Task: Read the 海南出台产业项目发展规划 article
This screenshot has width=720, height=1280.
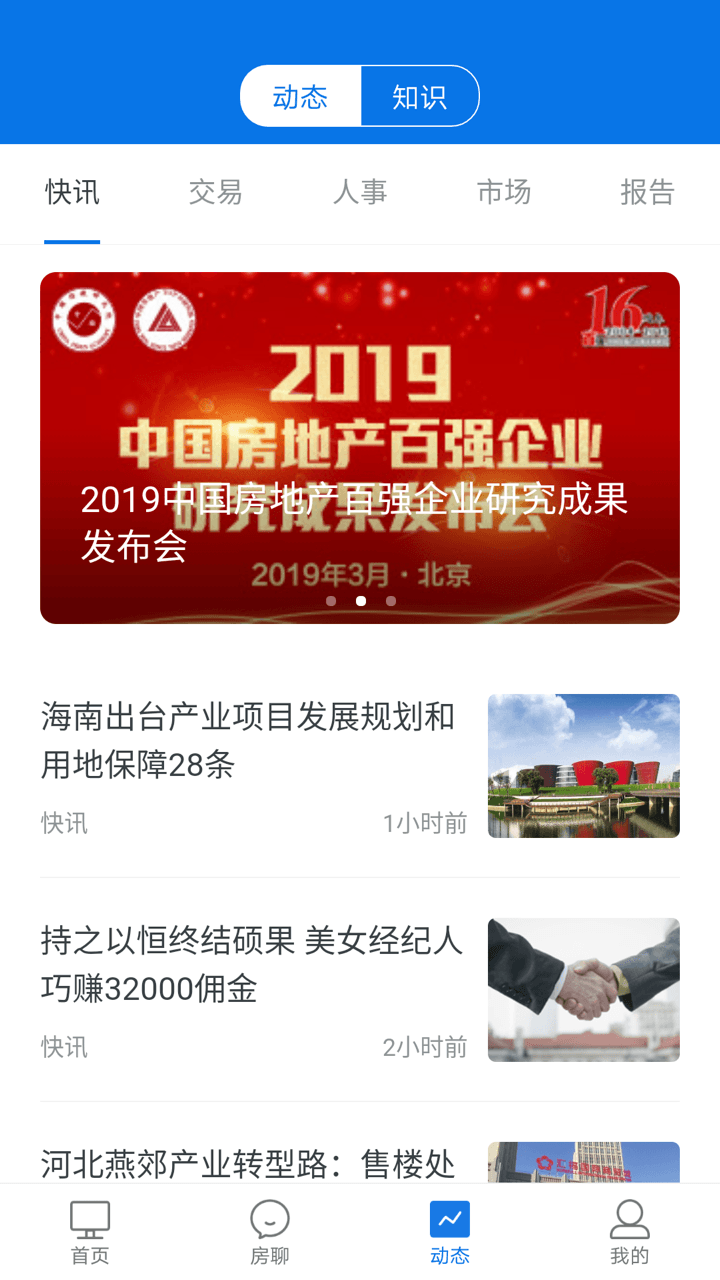Action: click(250, 741)
